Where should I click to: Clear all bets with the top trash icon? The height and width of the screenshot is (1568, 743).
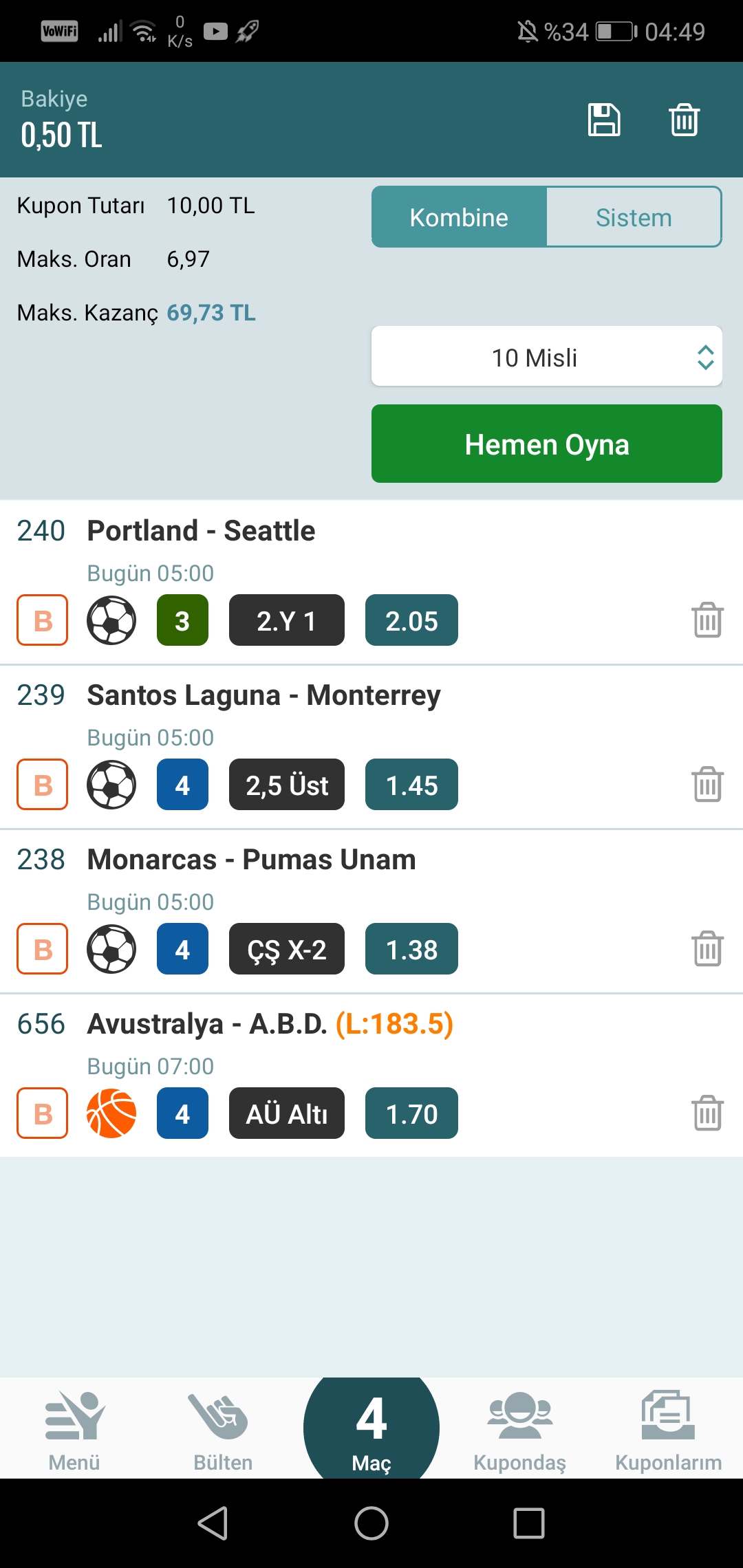coord(685,120)
